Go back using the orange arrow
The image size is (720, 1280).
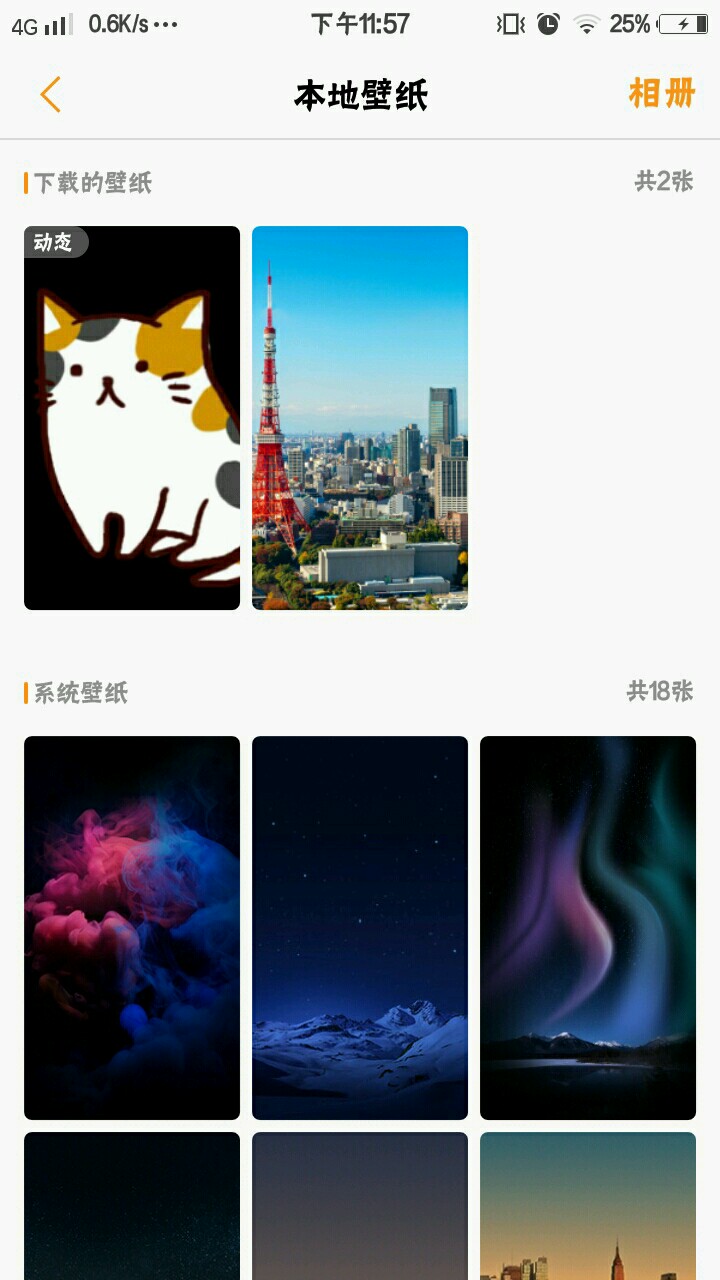click(x=50, y=95)
